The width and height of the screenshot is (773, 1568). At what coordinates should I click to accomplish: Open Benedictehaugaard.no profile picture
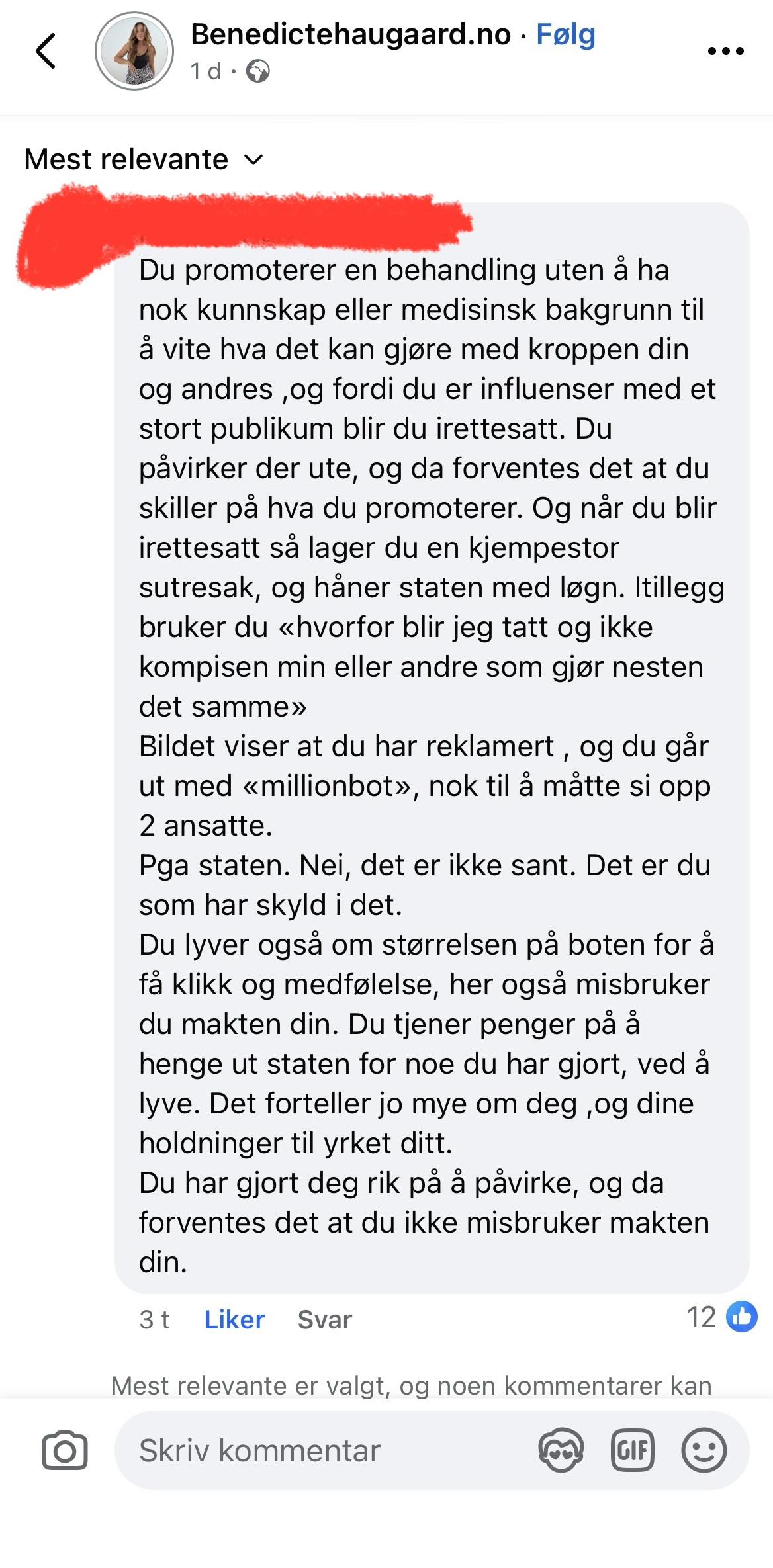pyautogui.click(x=134, y=51)
